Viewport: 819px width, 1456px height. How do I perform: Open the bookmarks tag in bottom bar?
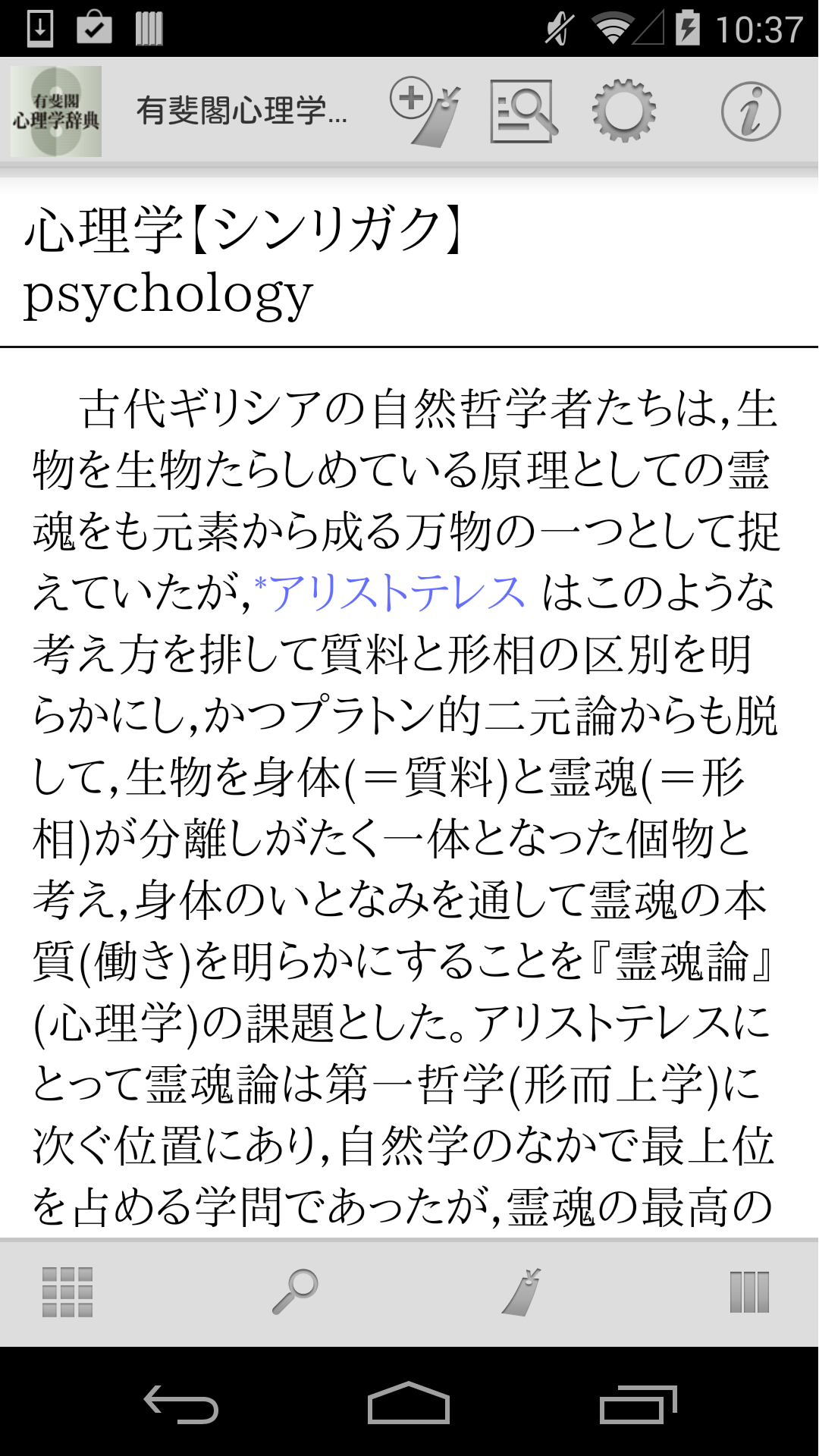[x=522, y=1292]
